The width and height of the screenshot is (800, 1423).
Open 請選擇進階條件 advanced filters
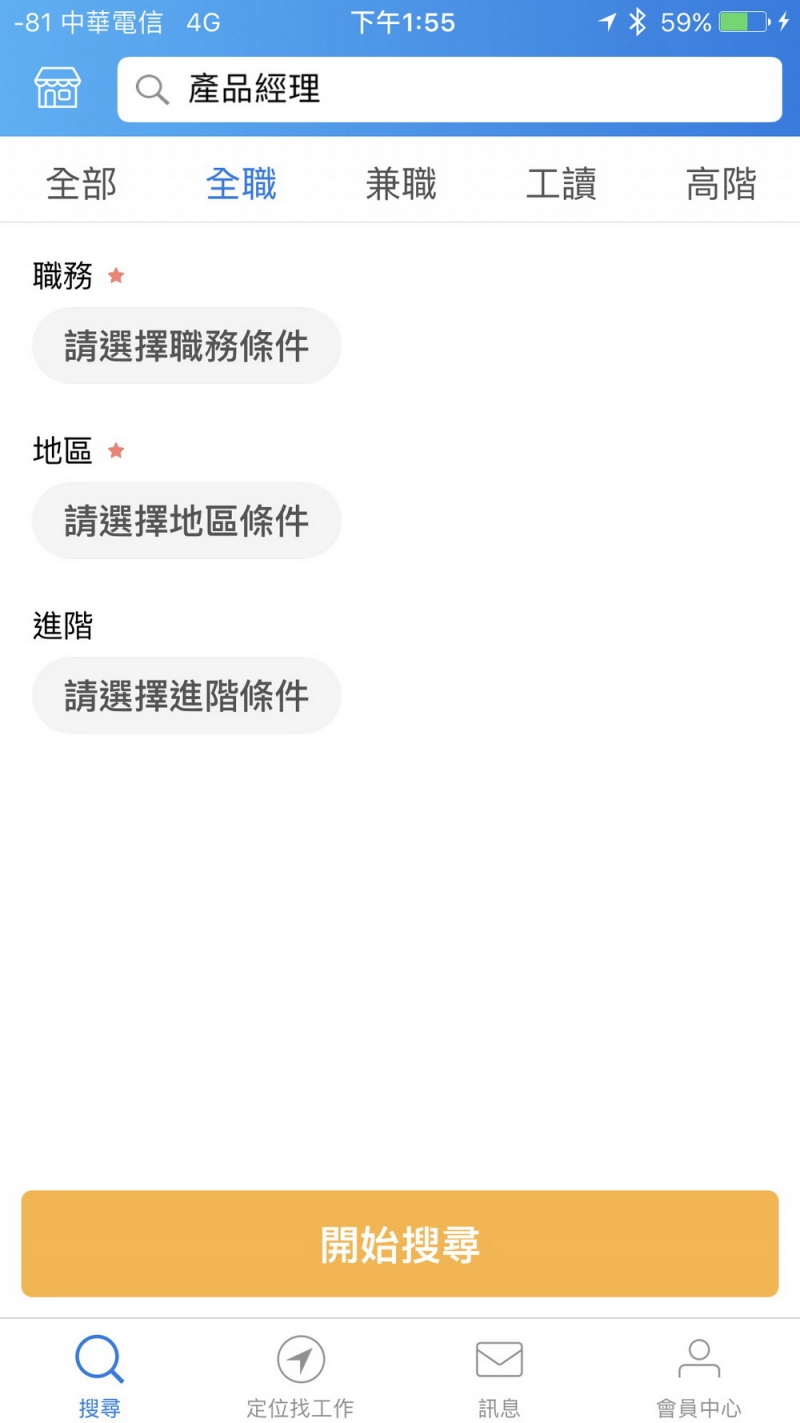187,696
